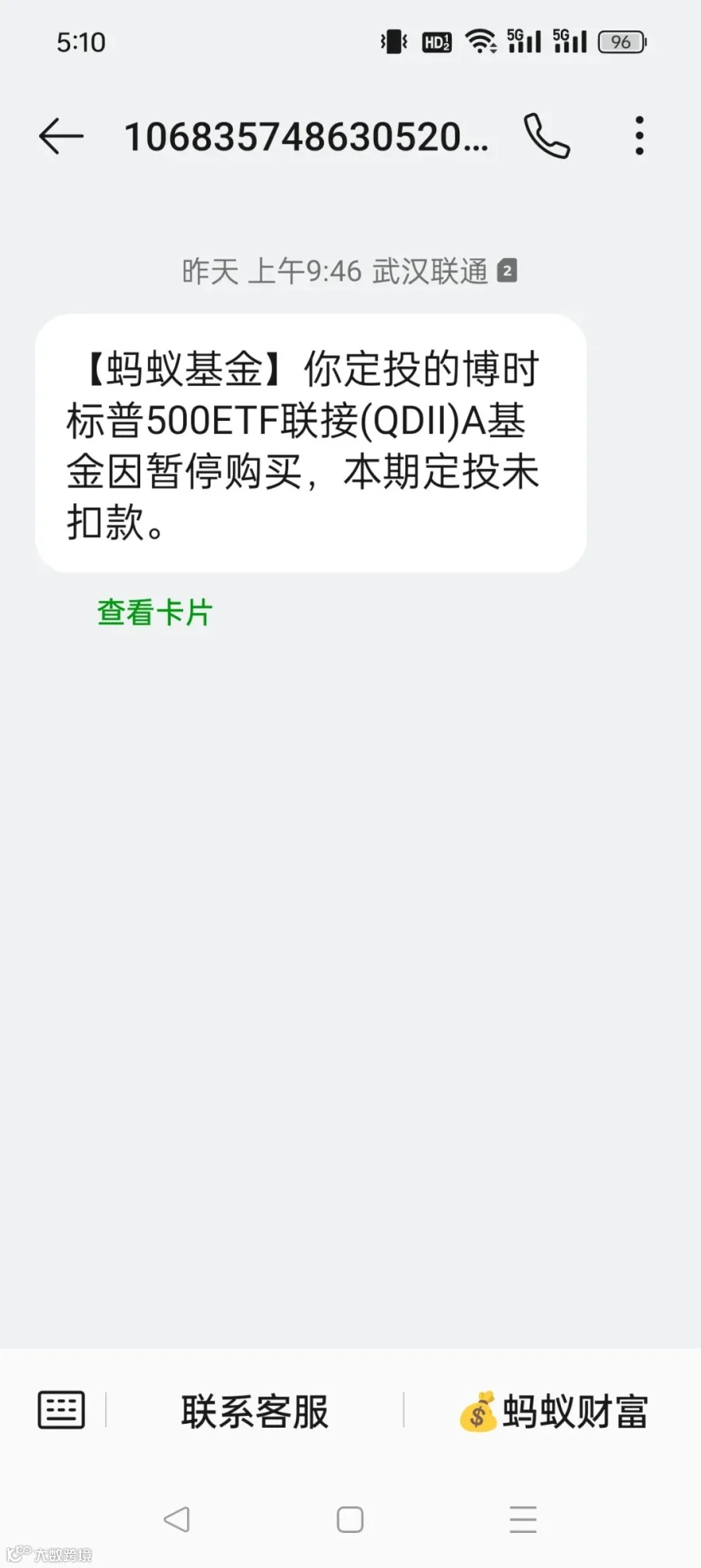Switch to keyboard input mode
701x1568 pixels.
[x=62, y=1410]
